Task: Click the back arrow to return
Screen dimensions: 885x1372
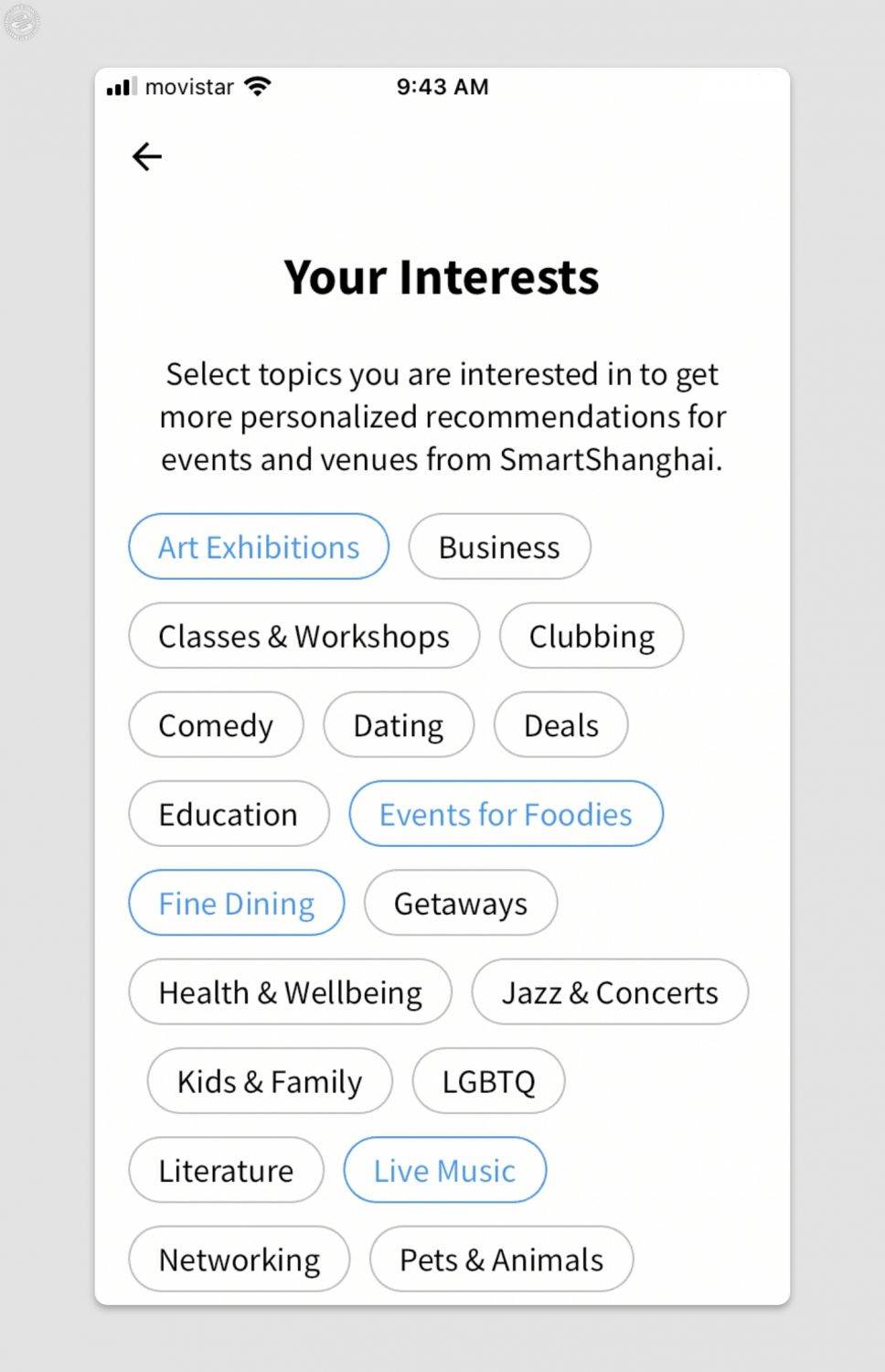Action: click(146, 156)
